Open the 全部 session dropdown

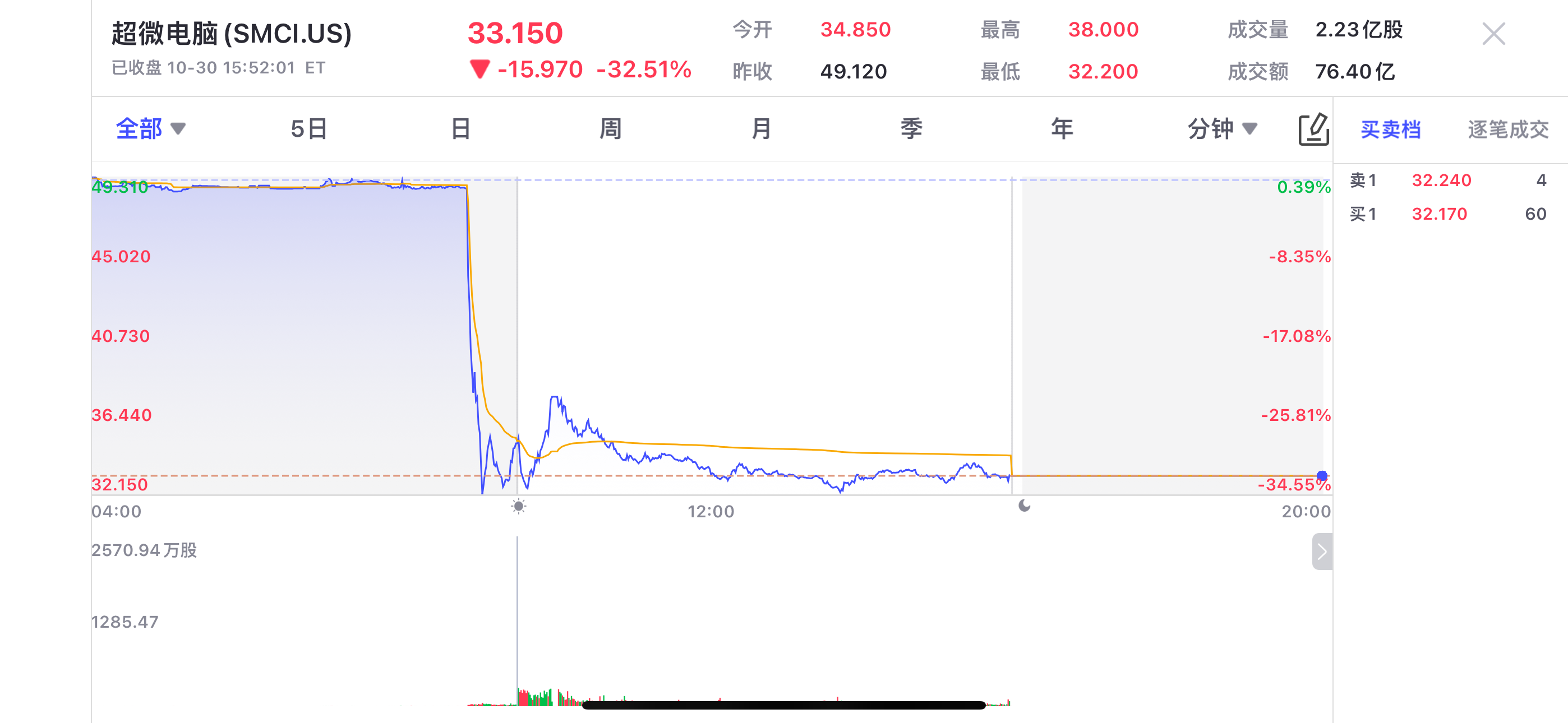150,128
